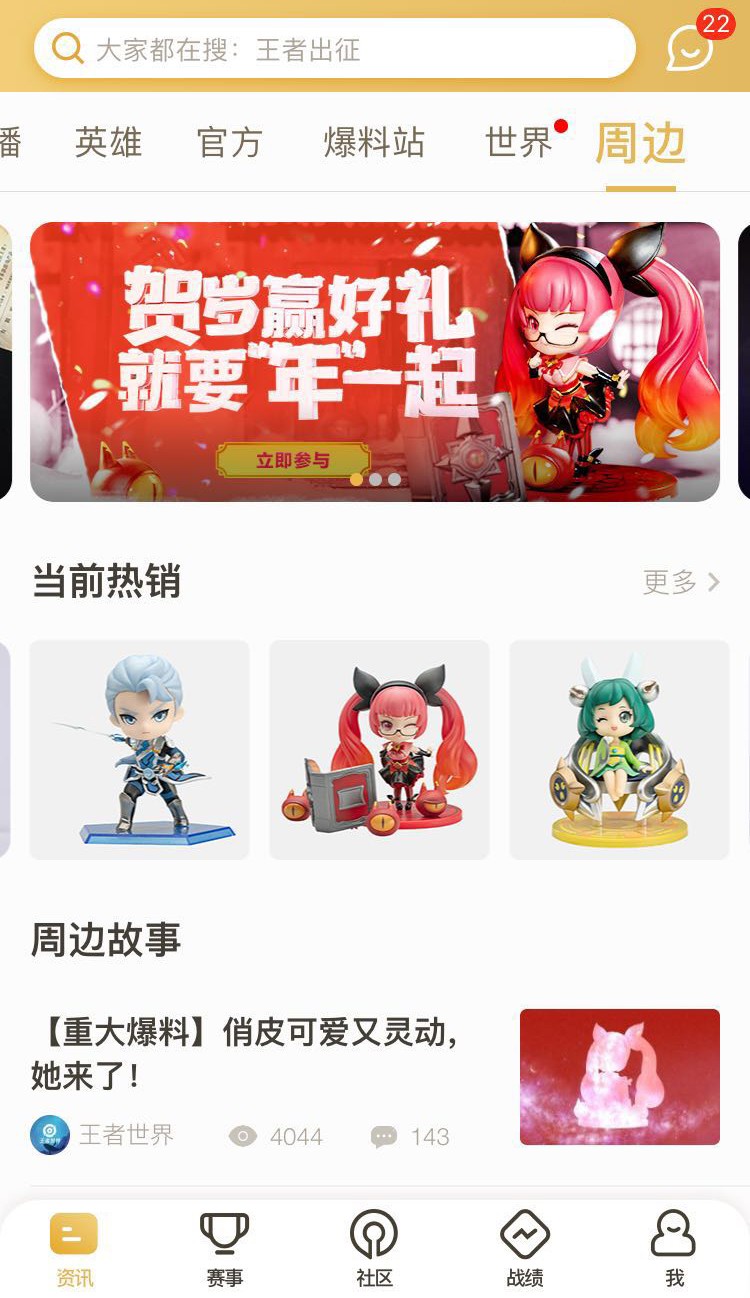Screen dimensions: 750x1298
Task: Tap the 立即参与 button on the banner
Action: pos(292,461)
